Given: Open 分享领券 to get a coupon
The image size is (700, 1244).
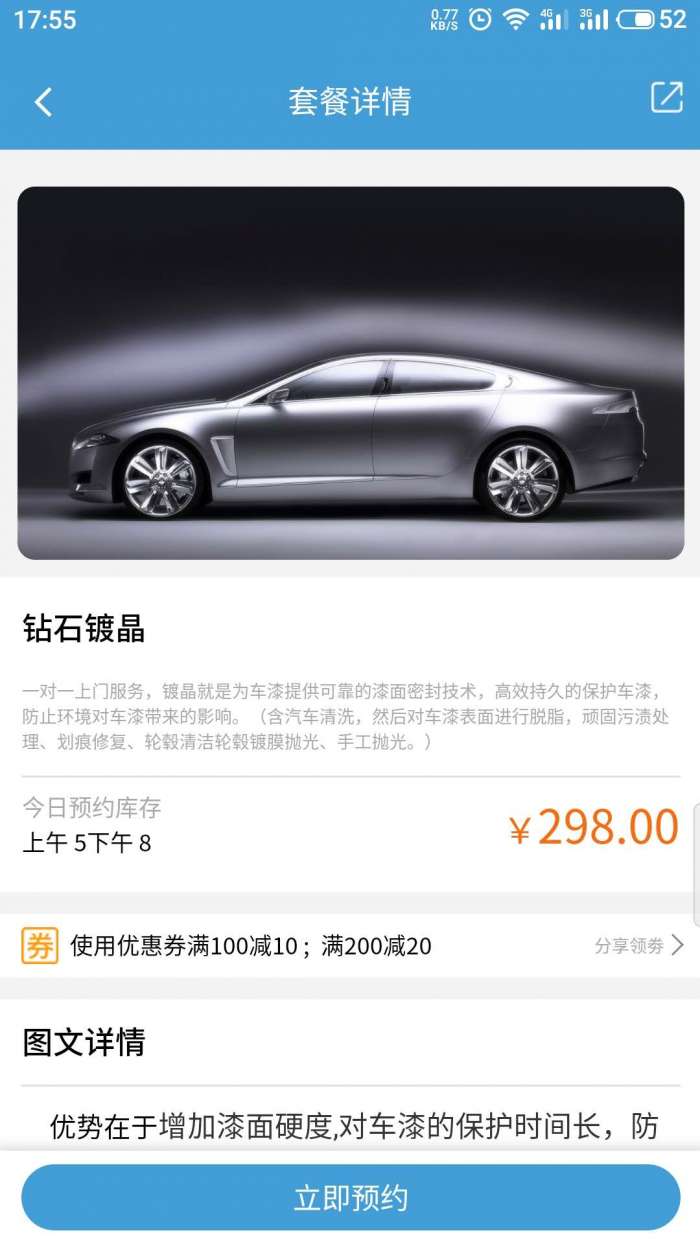Looking at the screenshot, I should (x=639, y=945).
